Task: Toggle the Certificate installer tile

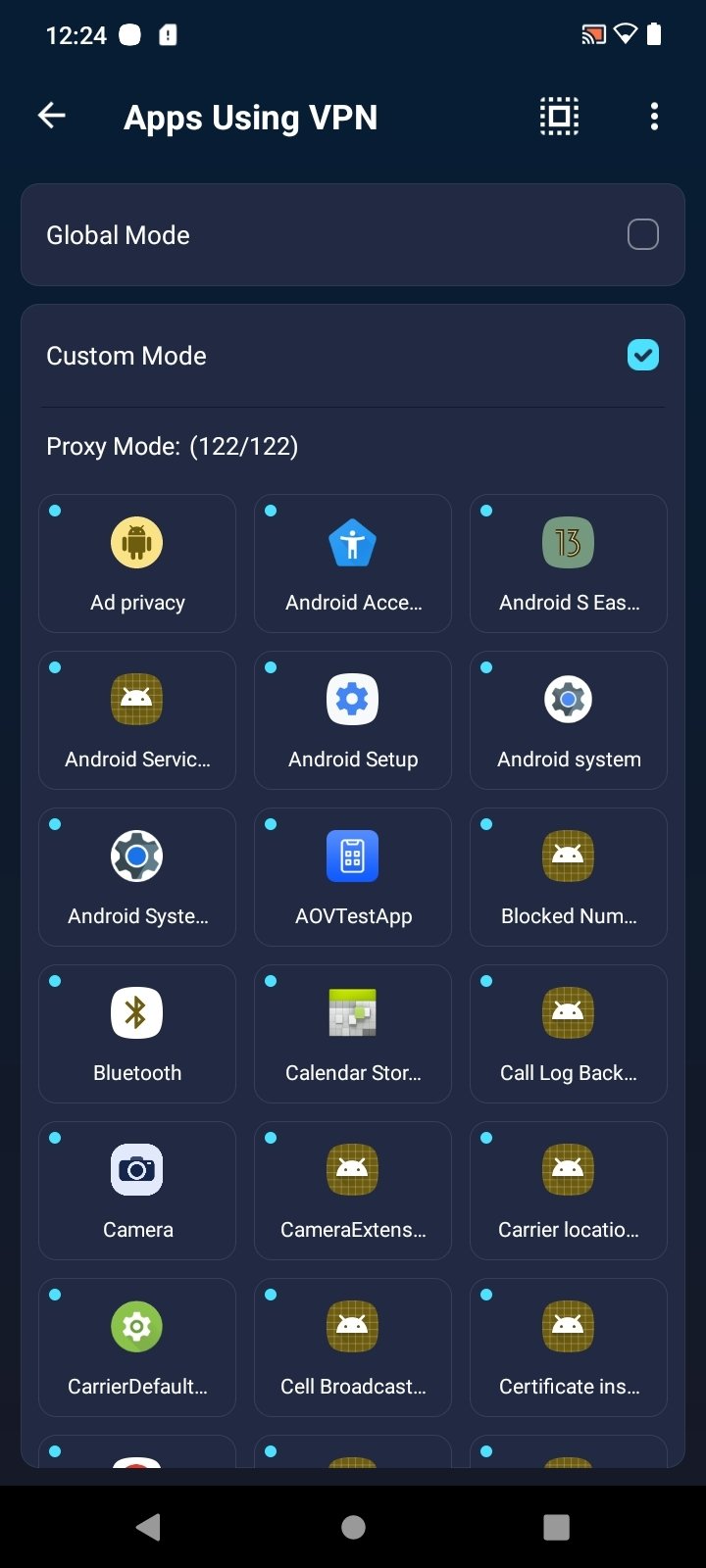Action: pyautogui.click(x=569, y=1347)
